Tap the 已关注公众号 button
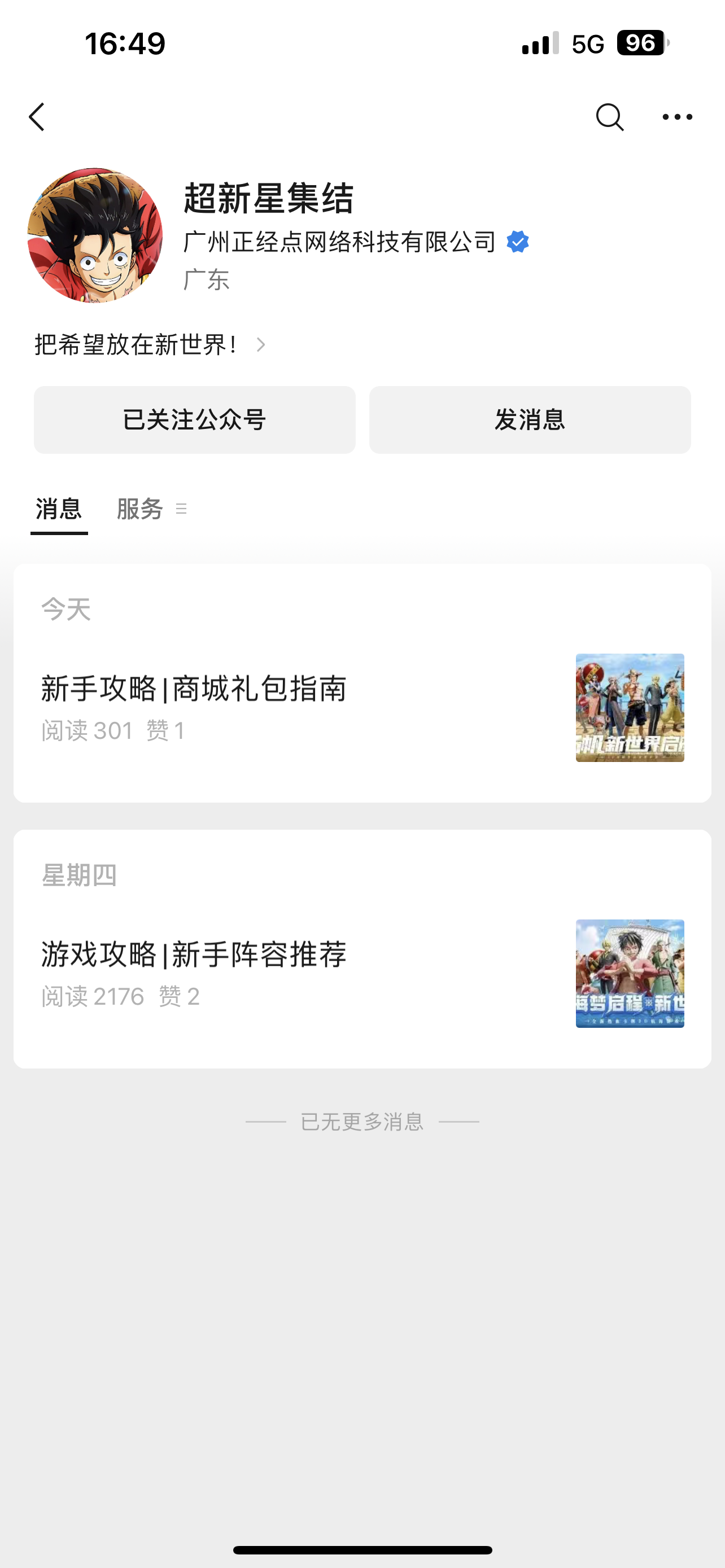This screenshot has height=1568, width=725. coord(195,420)
